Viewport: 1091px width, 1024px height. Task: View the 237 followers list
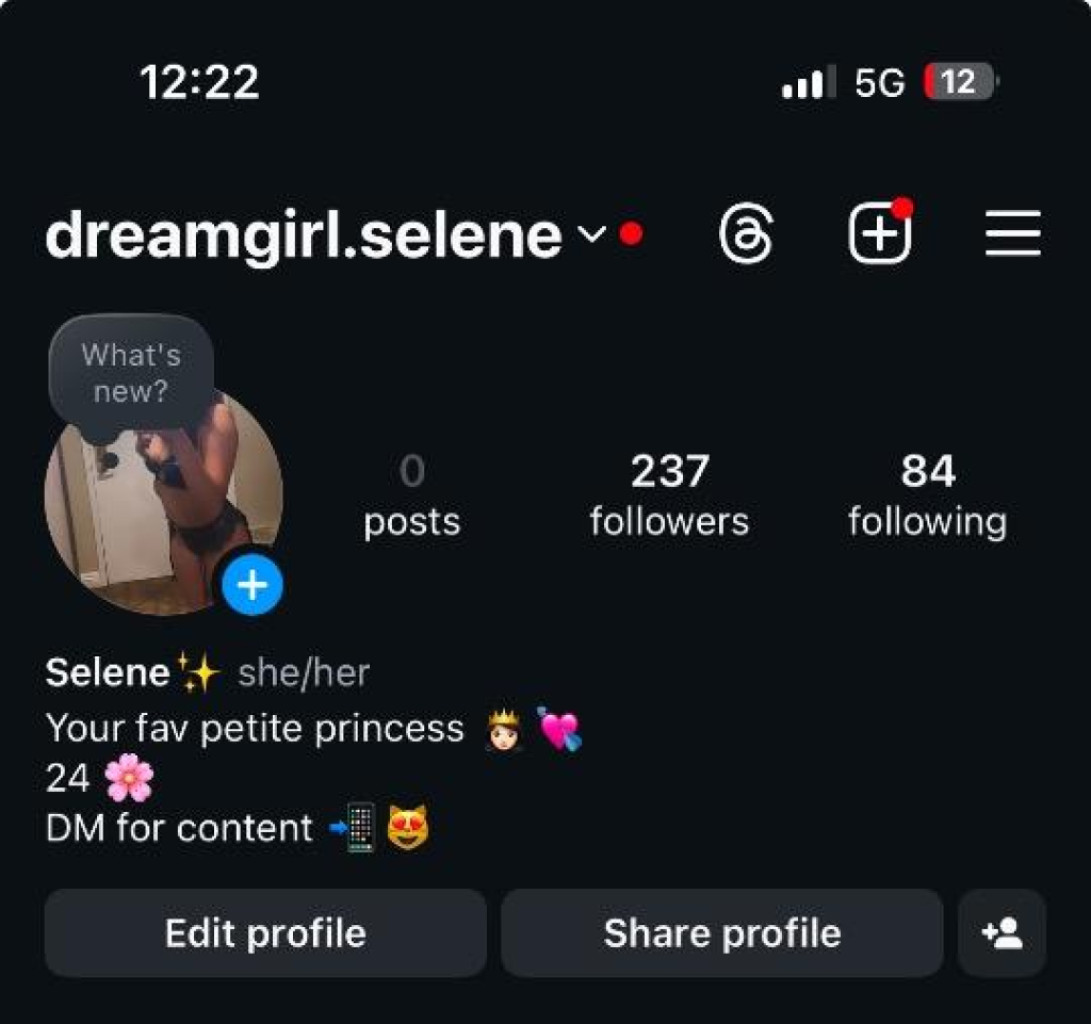coord(669,495)
